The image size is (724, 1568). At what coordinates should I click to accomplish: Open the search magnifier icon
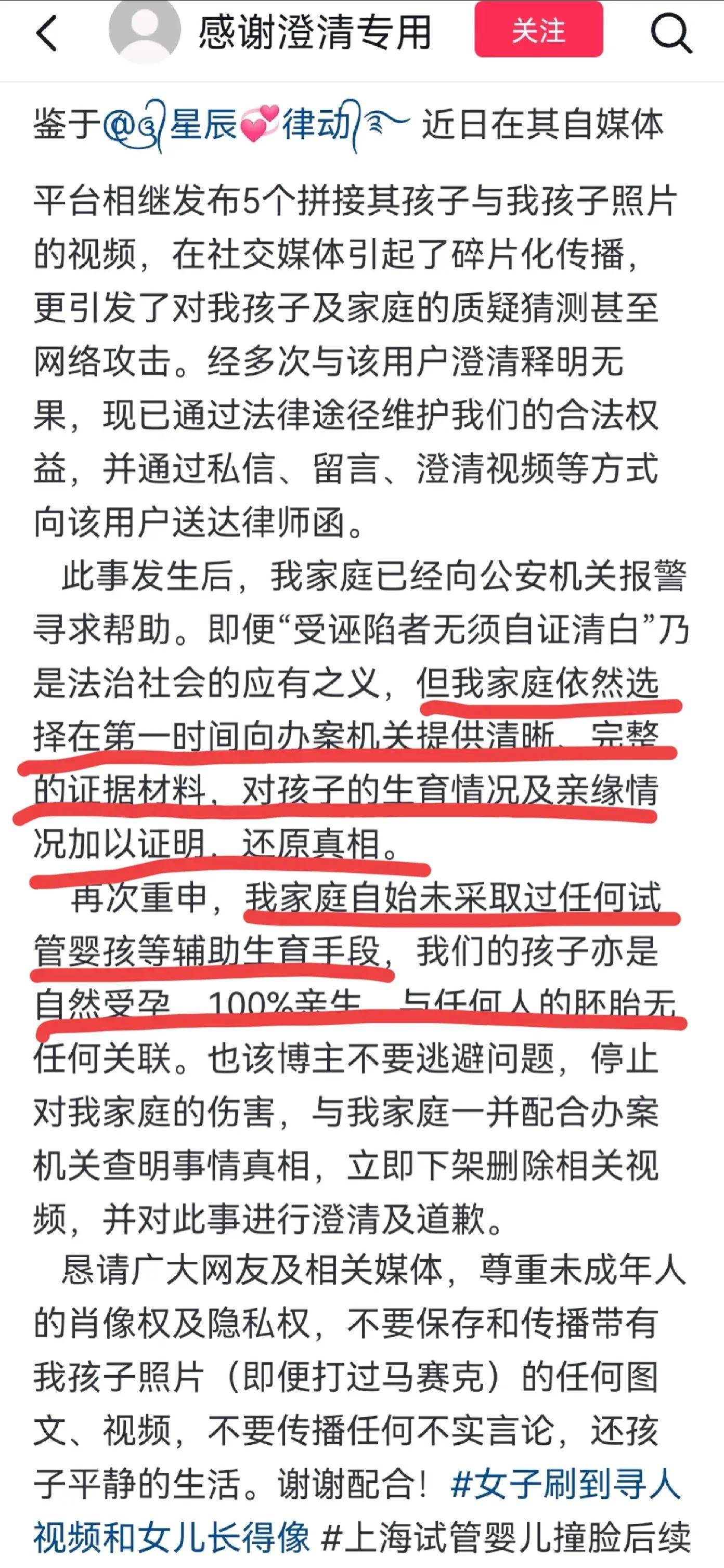tap(671, 33)
